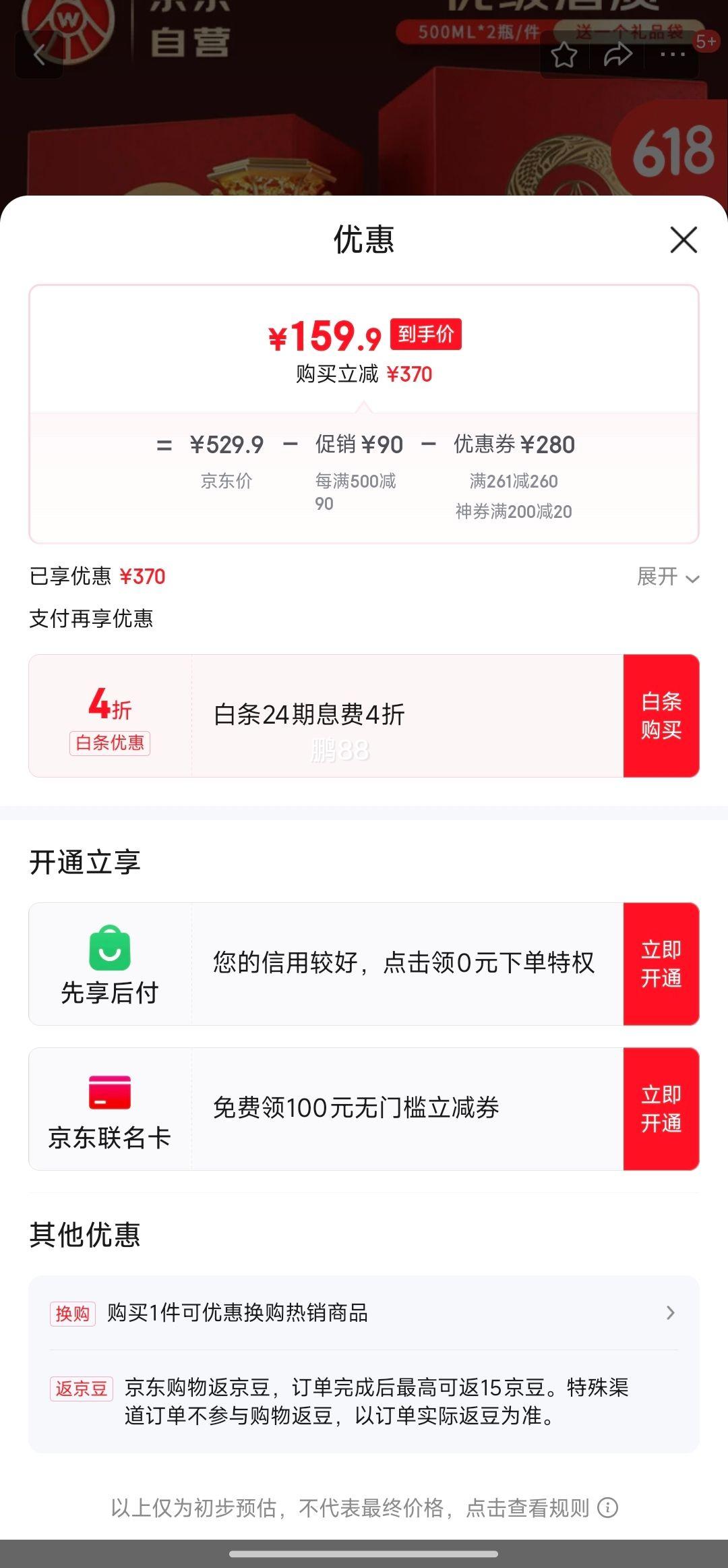Viewport: 728px width, 1568px height.
Task: Open the 换购 hot-sale exchange offer row
Action: tap(364, 1312)
